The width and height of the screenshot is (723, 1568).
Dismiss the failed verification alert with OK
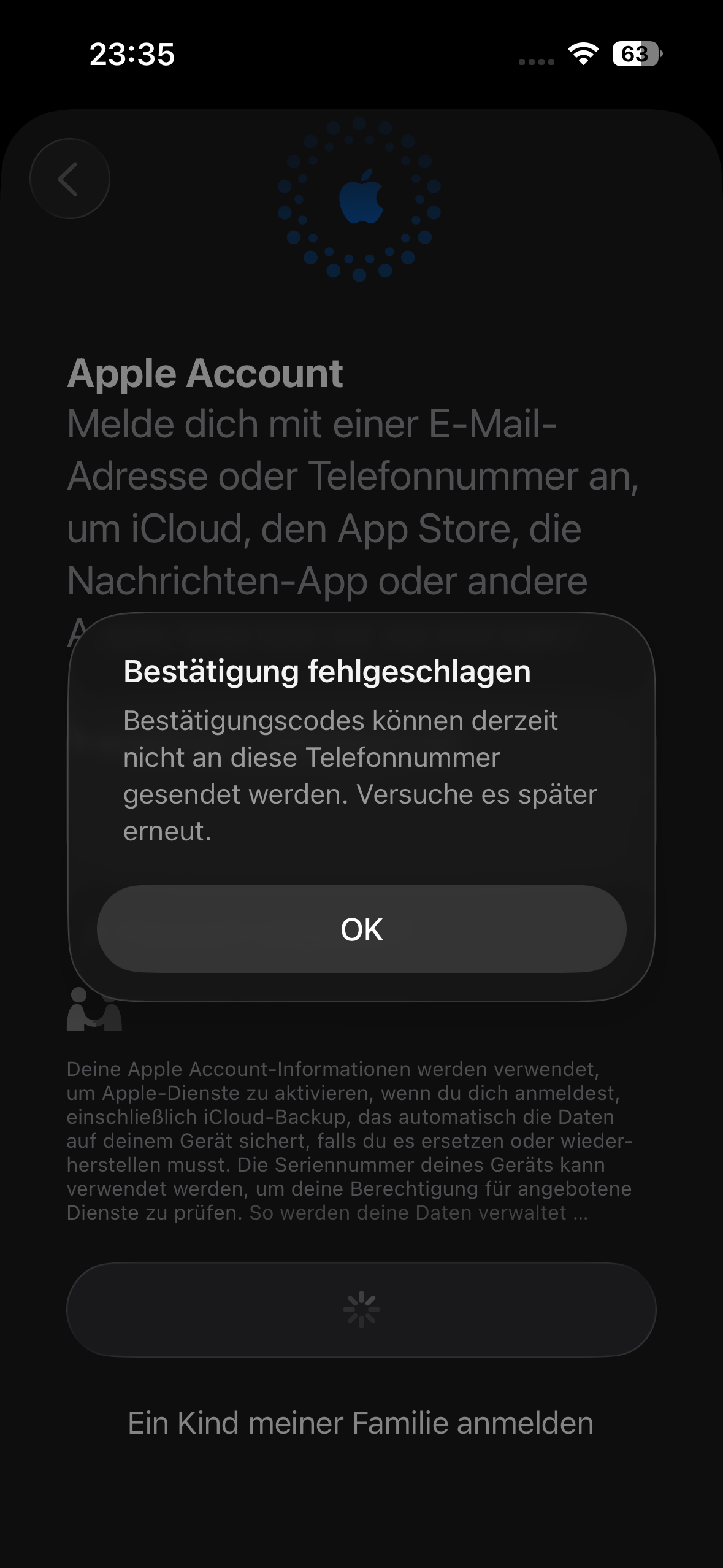tap(361, 929)
